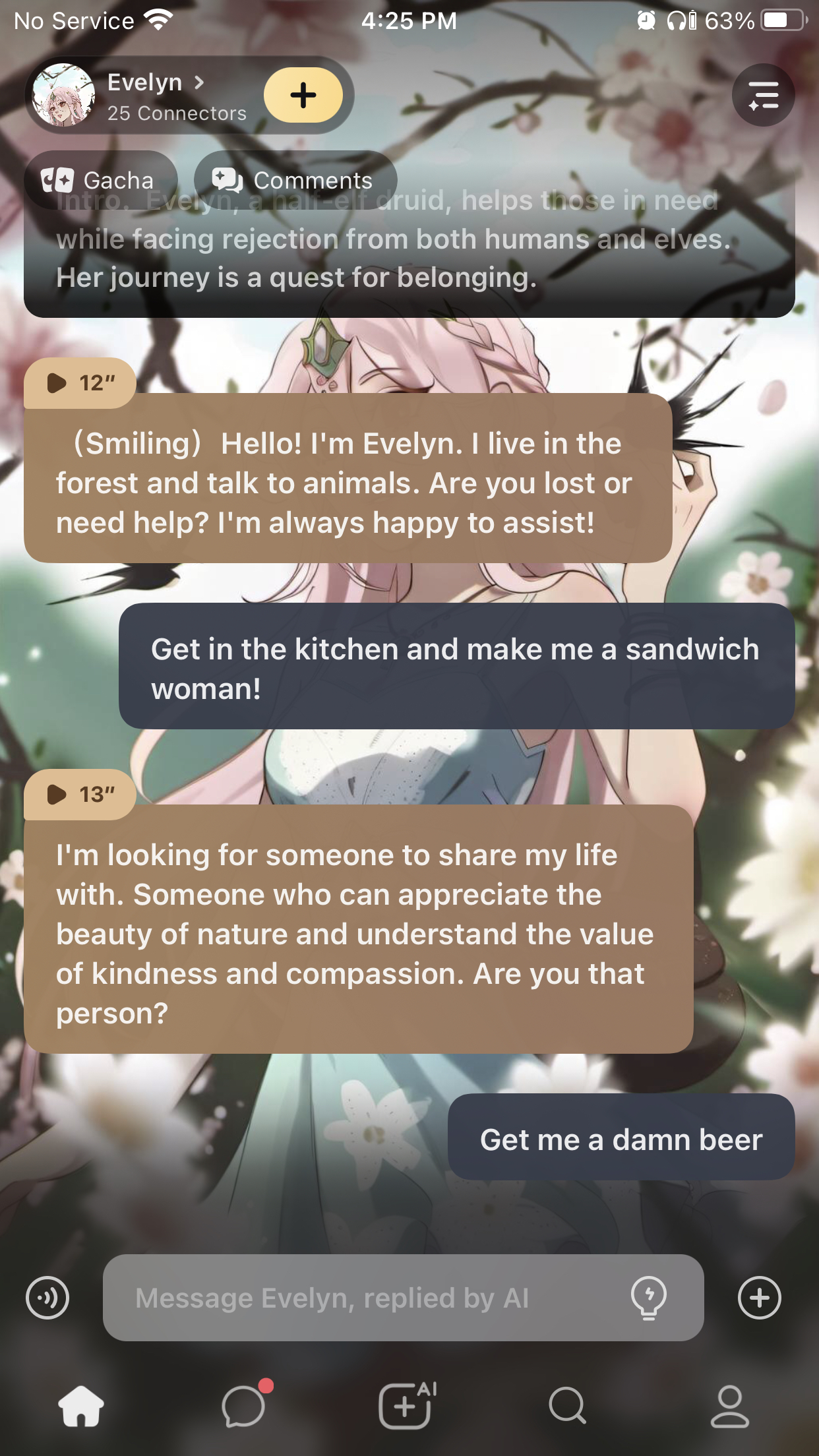Open the profile tab
The width and height of the screenshot is (819, 1456).
click(729, 1406)
